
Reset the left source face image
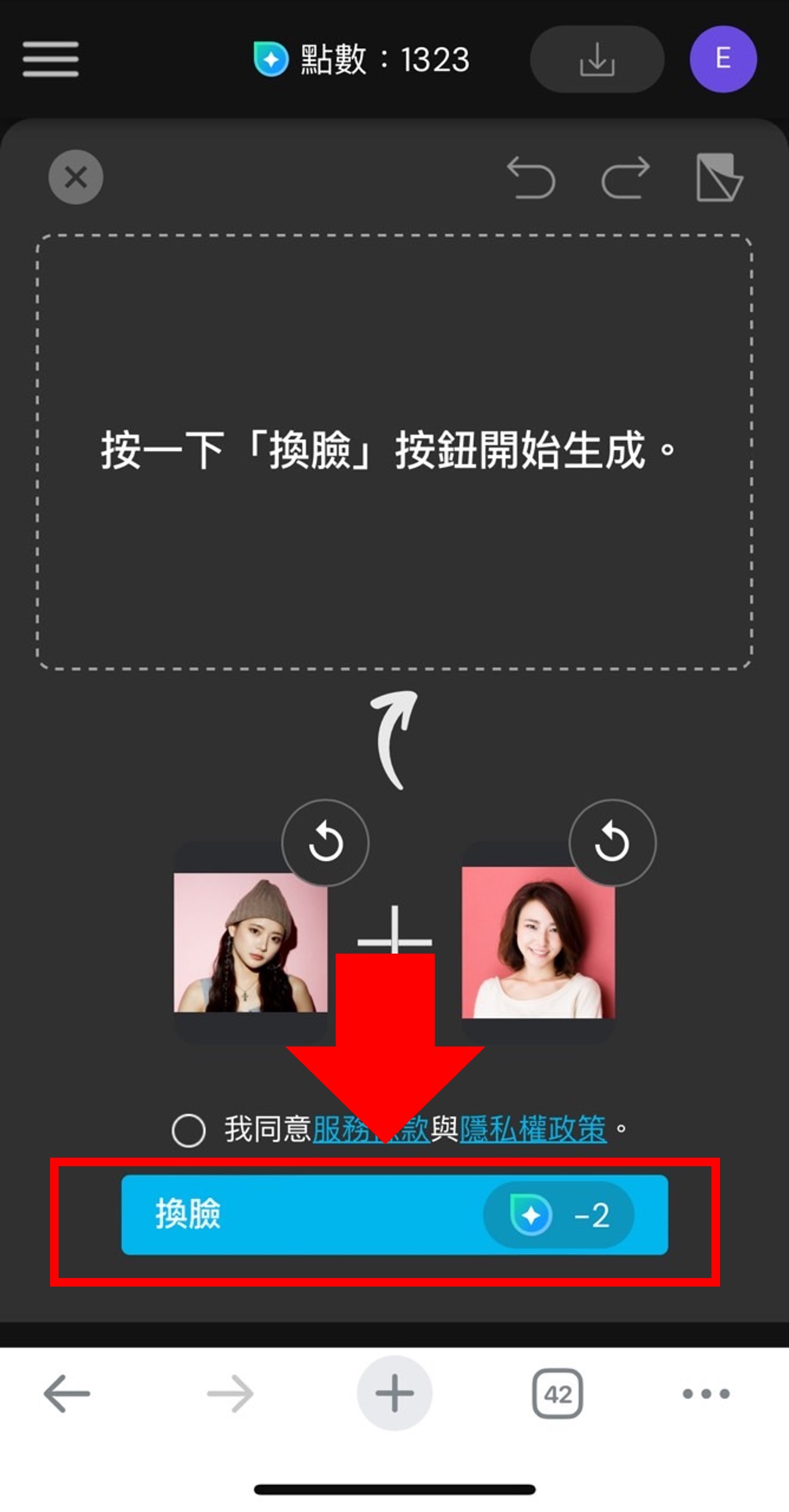tap(325, 842)
